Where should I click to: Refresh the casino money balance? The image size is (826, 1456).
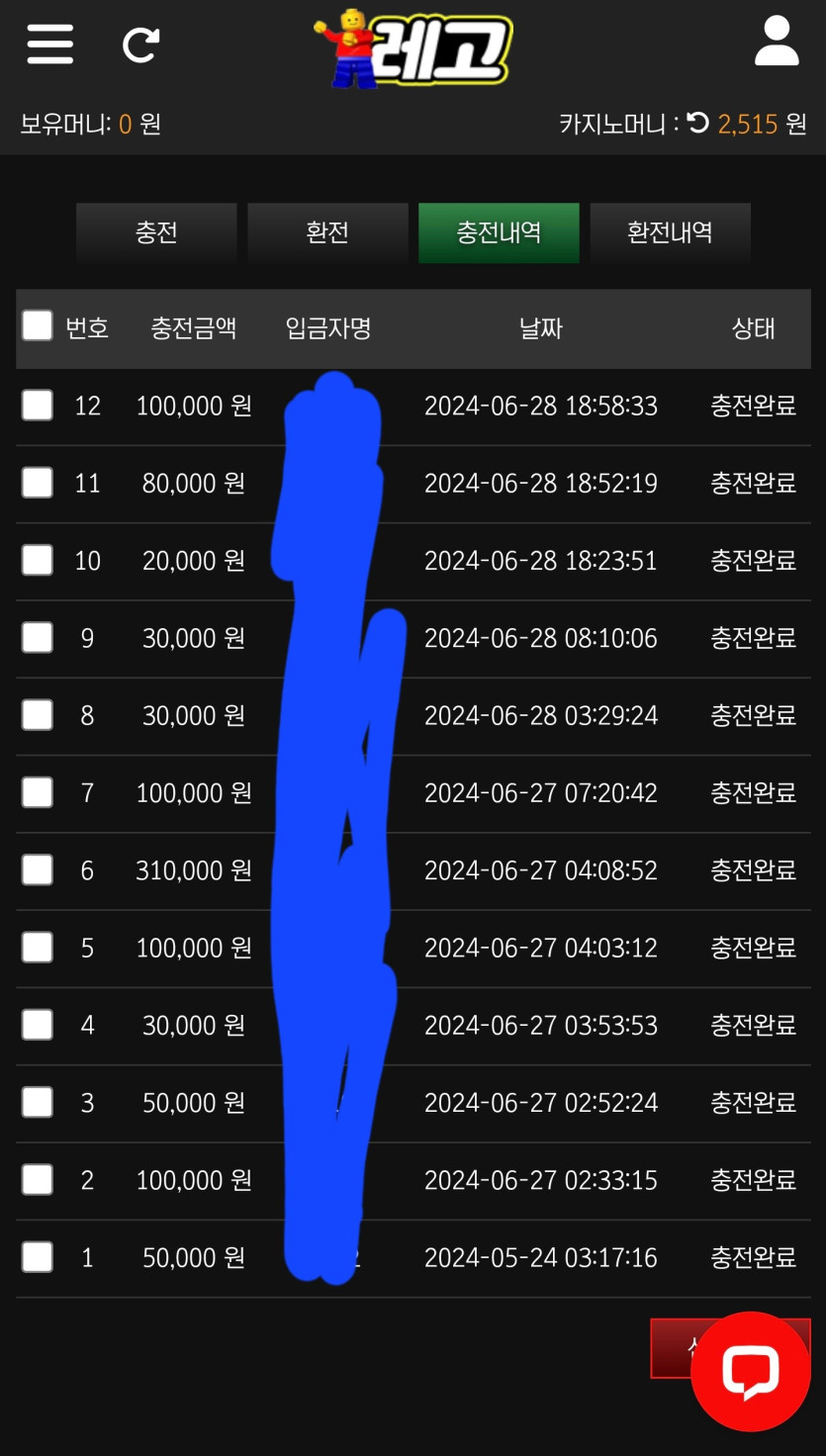(698, 124)
